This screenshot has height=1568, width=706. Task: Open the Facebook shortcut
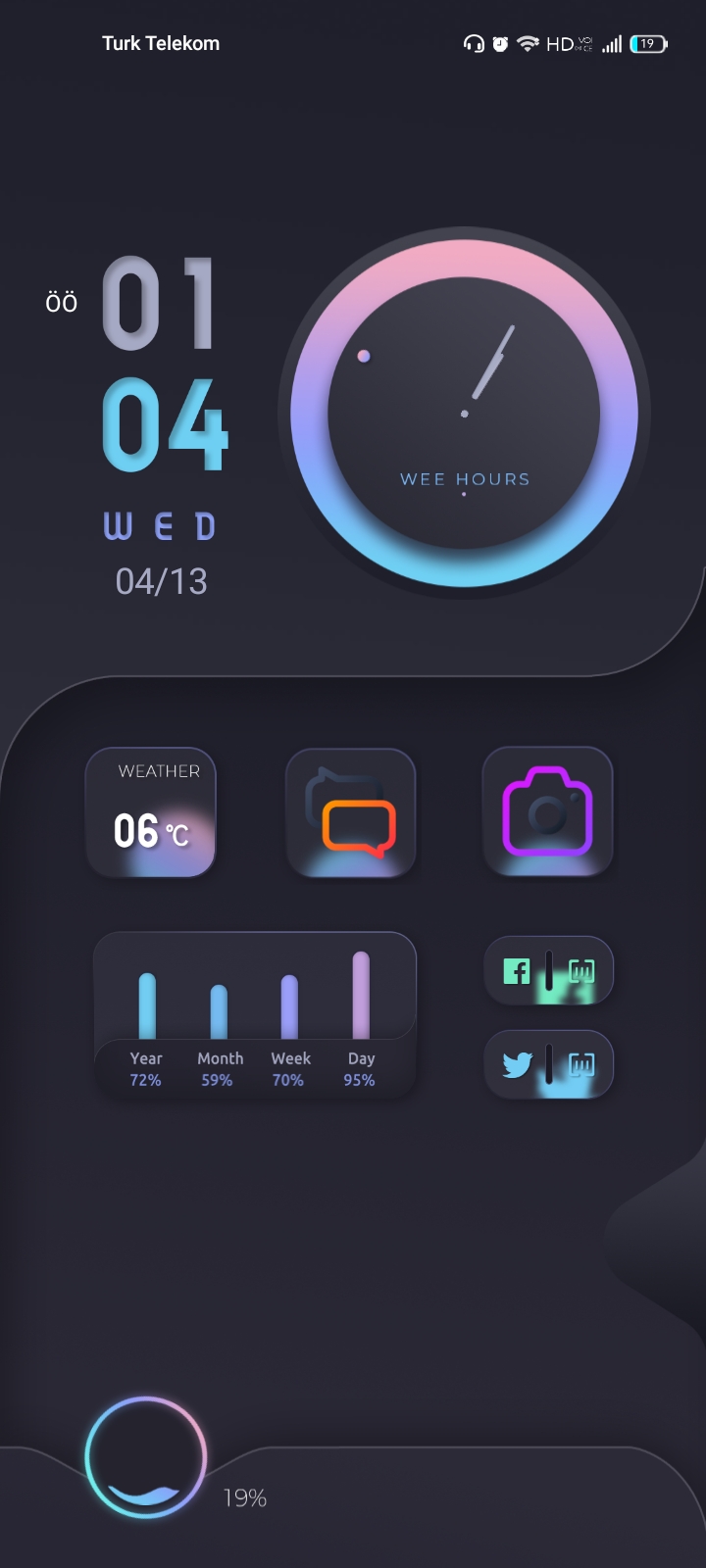click(x=517, y=971)
